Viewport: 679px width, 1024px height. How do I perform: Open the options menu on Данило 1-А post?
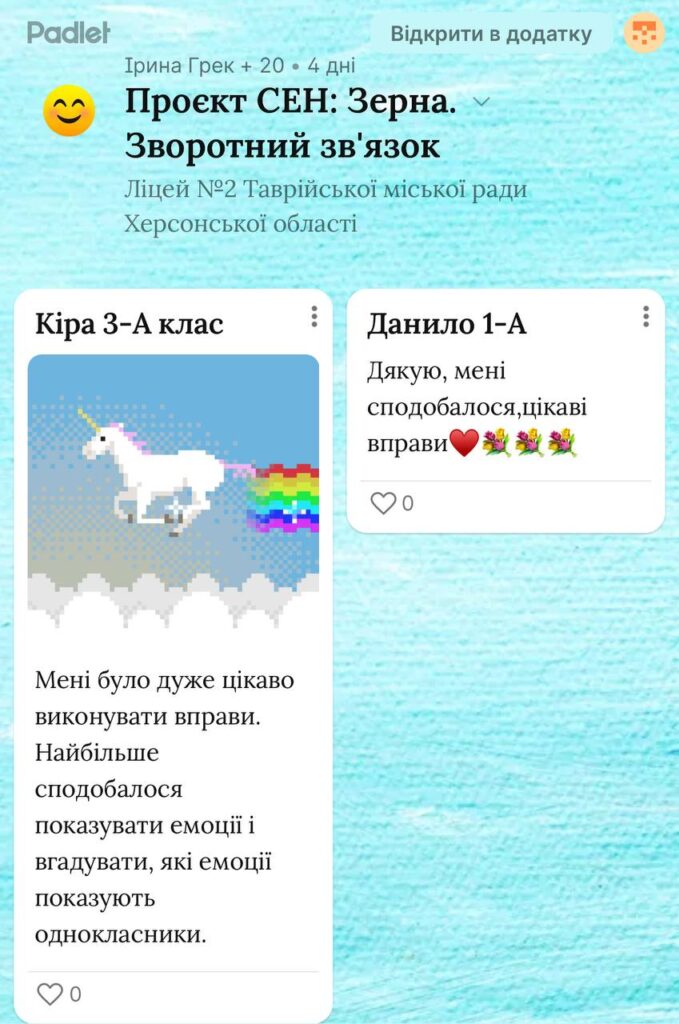pos(646,317)
